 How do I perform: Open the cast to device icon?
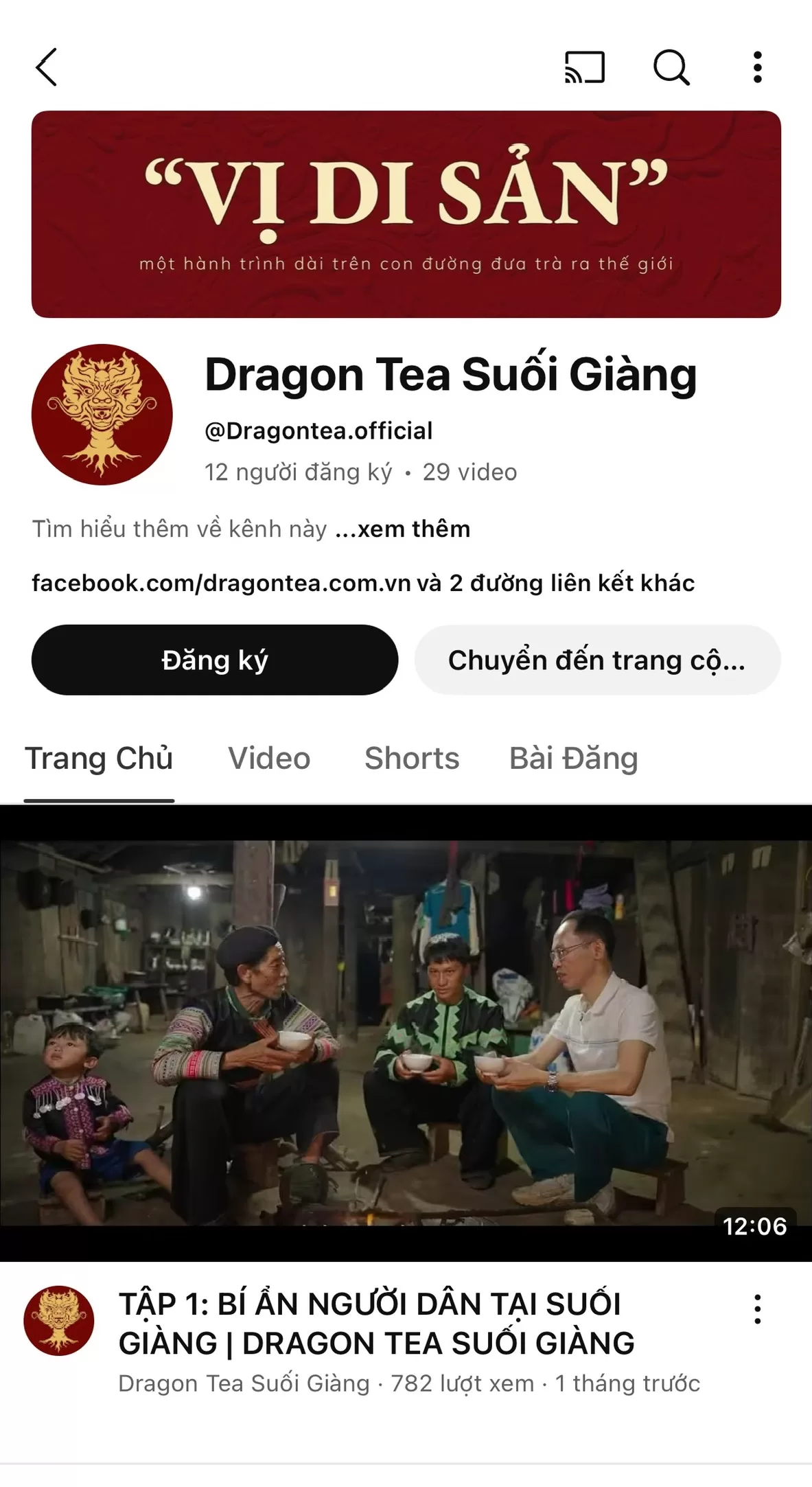[x=584, y=67]
